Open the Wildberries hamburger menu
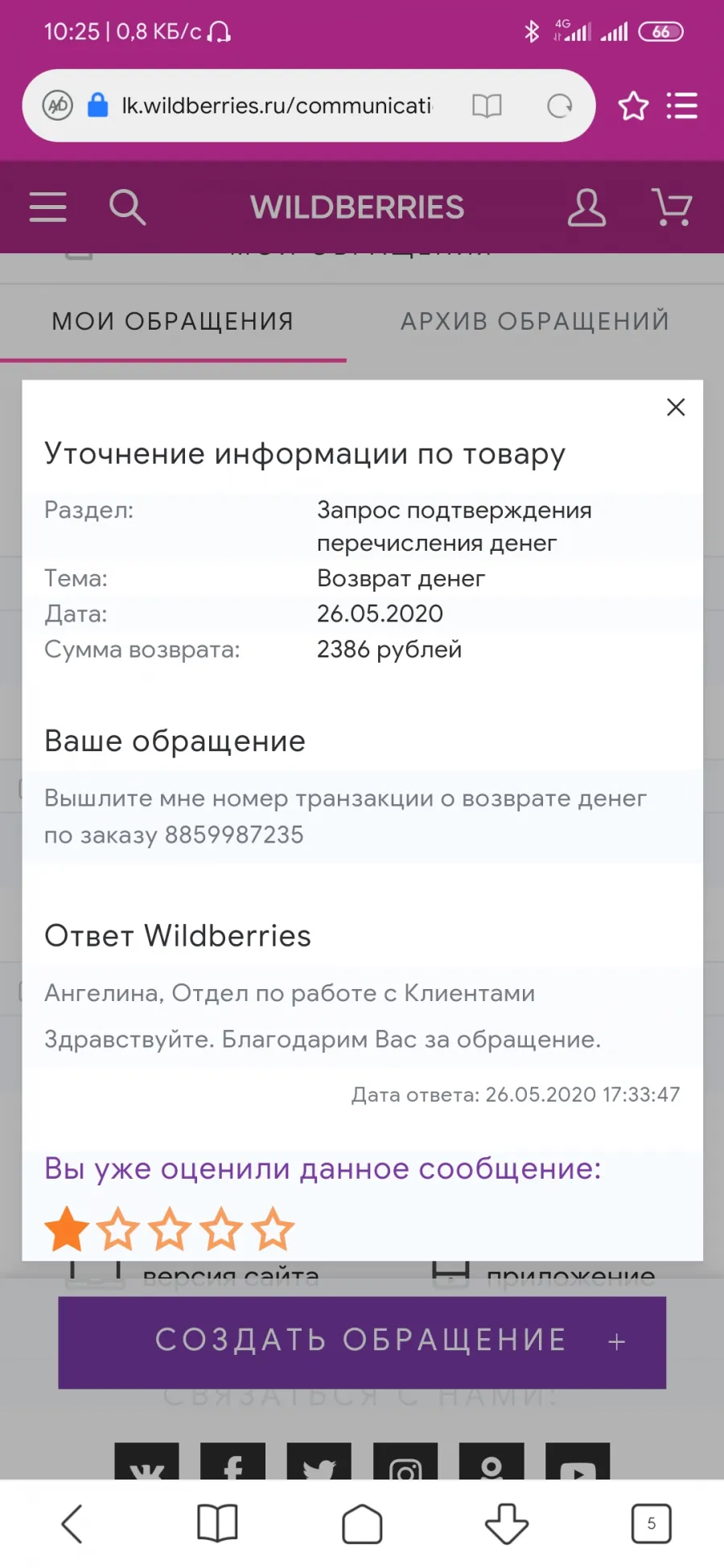The image size is (724, 1568). coord(47,207)
